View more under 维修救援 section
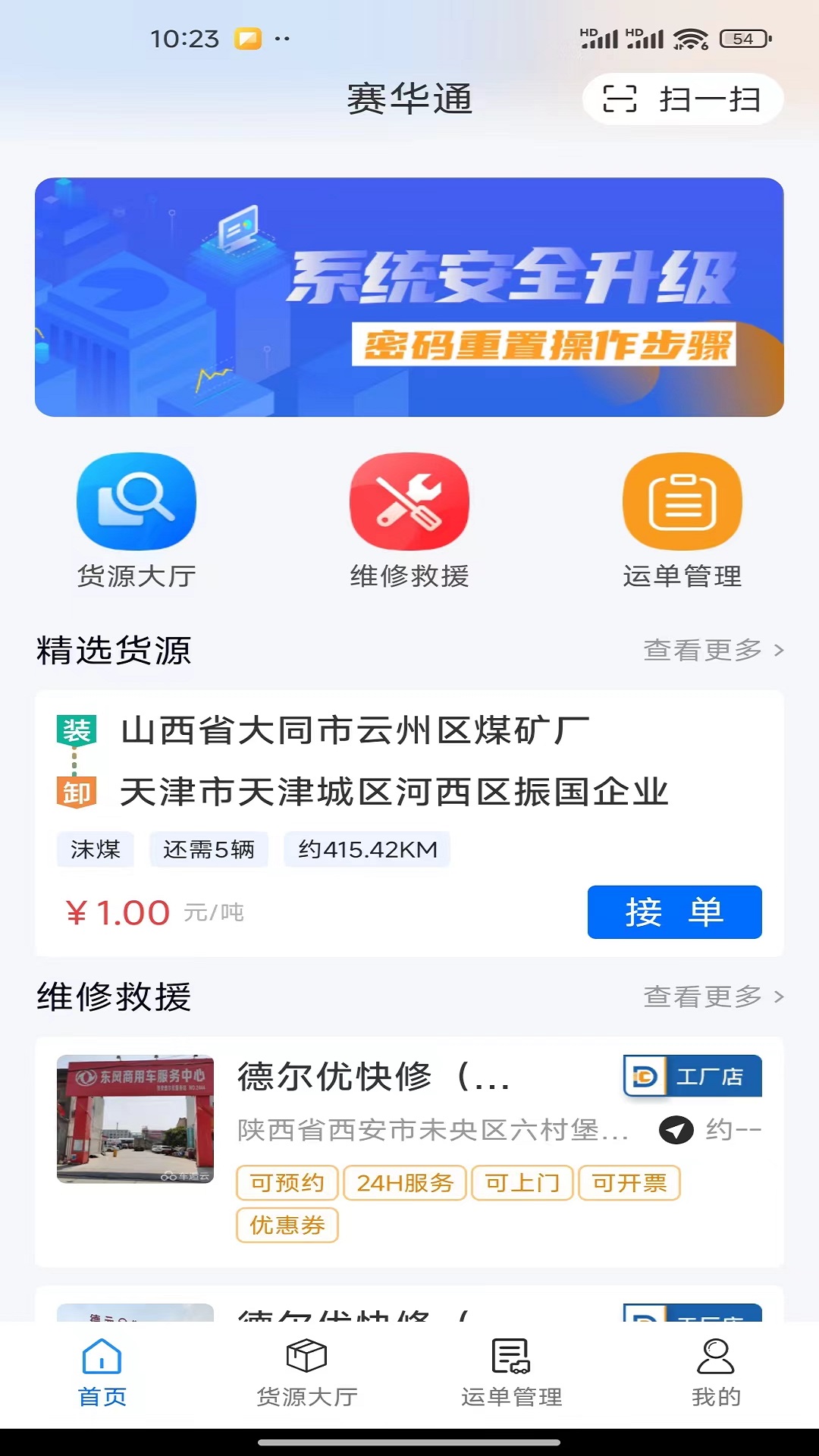The width and height of the screenshot is (819, 1456). point(713,996)
